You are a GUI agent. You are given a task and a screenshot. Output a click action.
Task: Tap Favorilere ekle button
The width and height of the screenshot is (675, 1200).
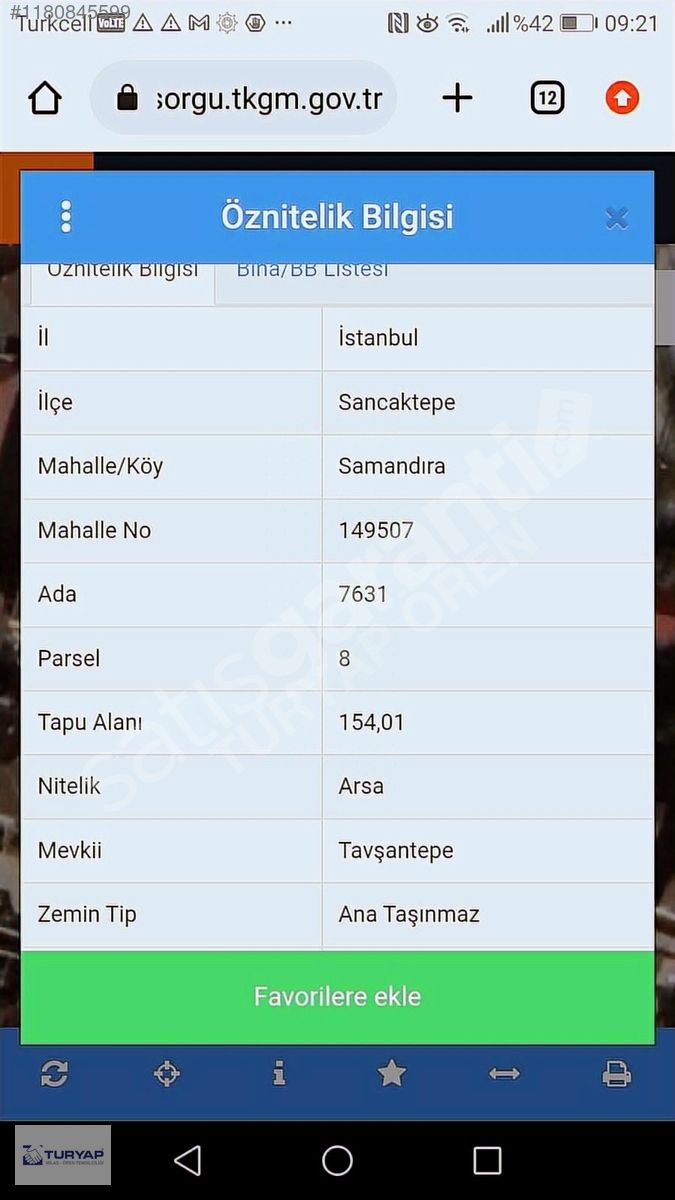(x=338, y=997)
